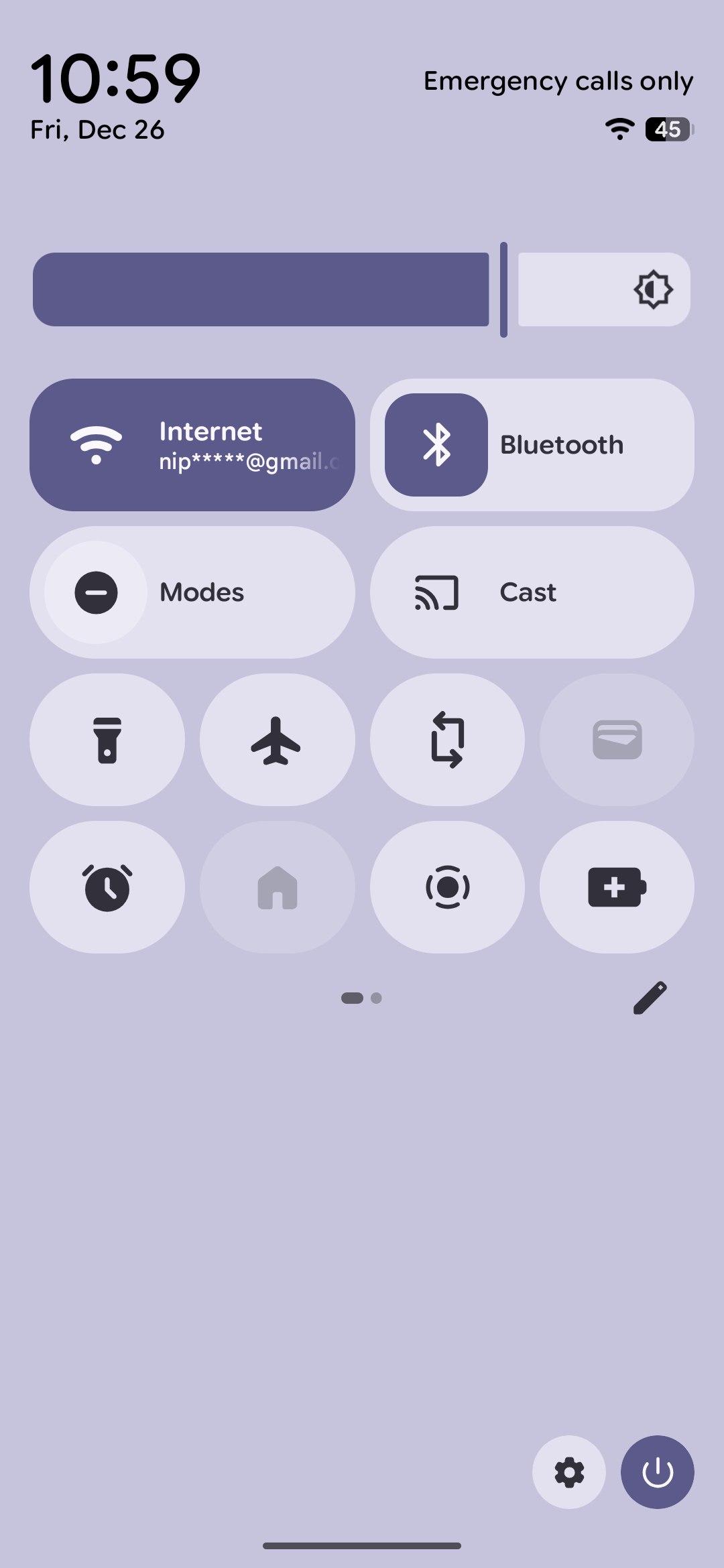Open the wallet tile
The height and width of the screenshot is (1568, 724).
[x=617, y=740]
